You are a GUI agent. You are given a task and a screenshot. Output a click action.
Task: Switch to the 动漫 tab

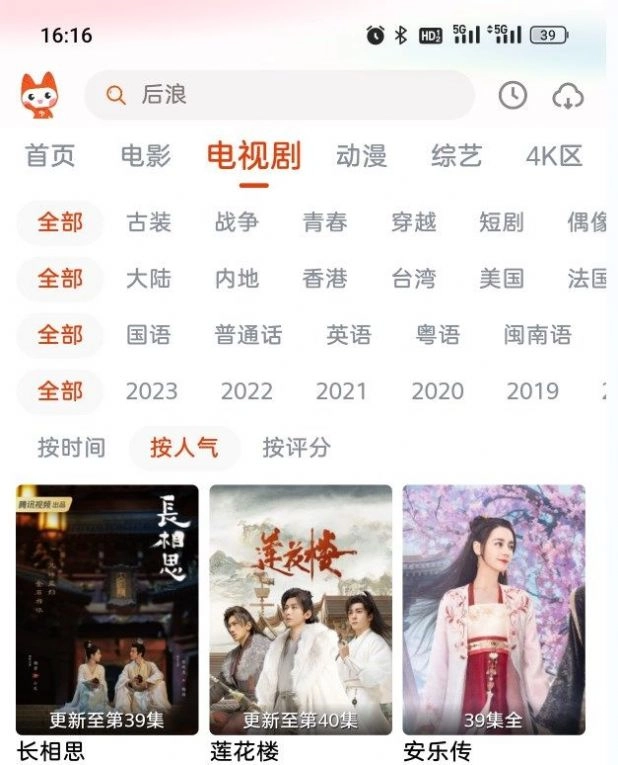pos(361,156)
